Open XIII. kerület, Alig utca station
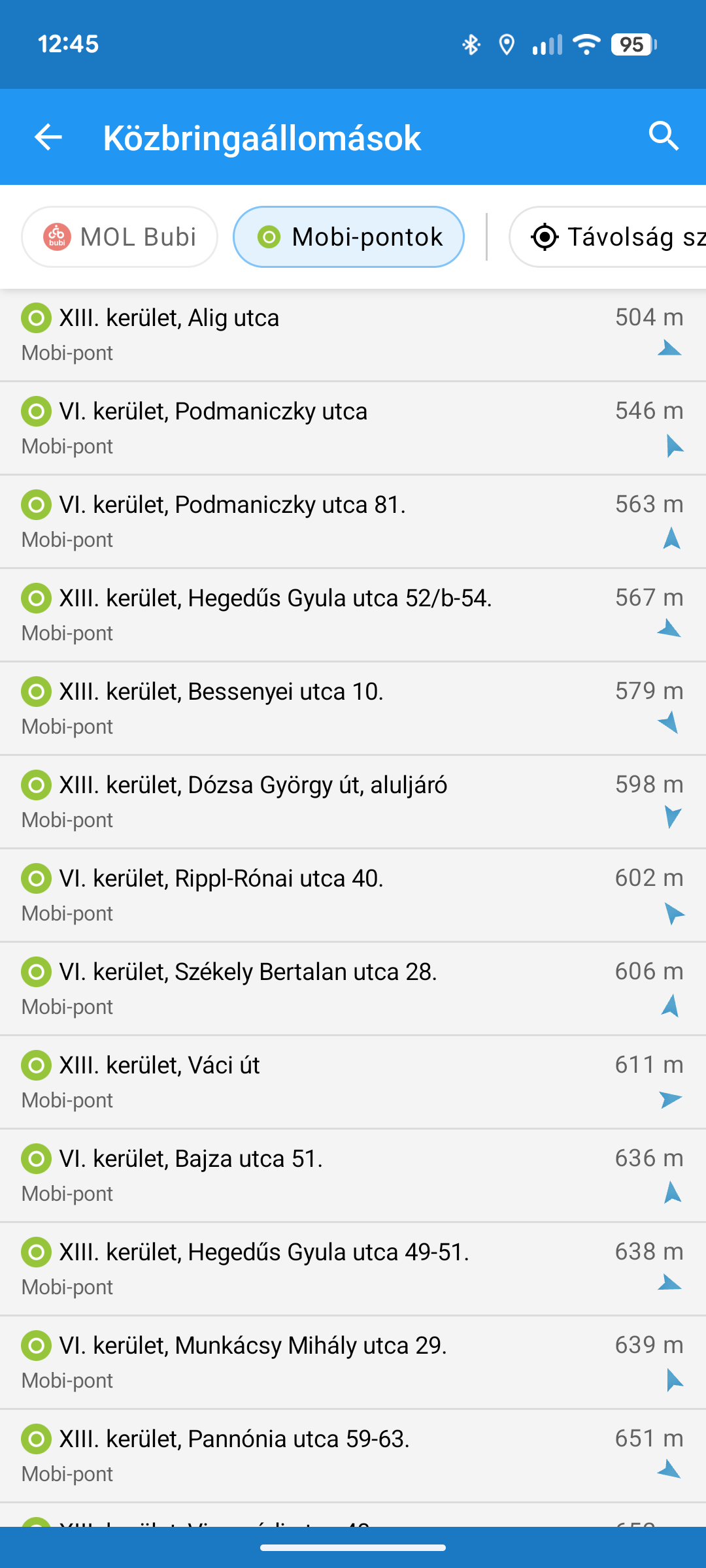 353,335
